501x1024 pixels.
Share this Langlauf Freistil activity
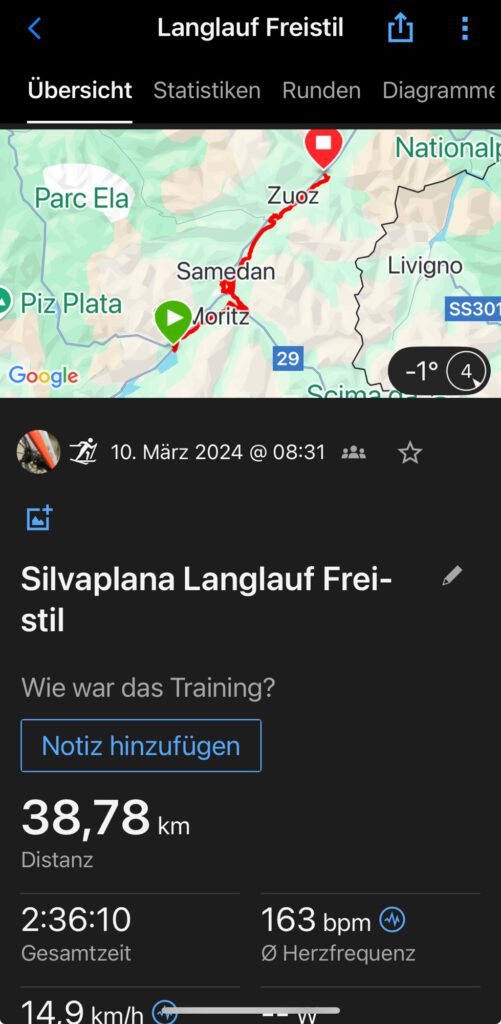coord(400,28)
